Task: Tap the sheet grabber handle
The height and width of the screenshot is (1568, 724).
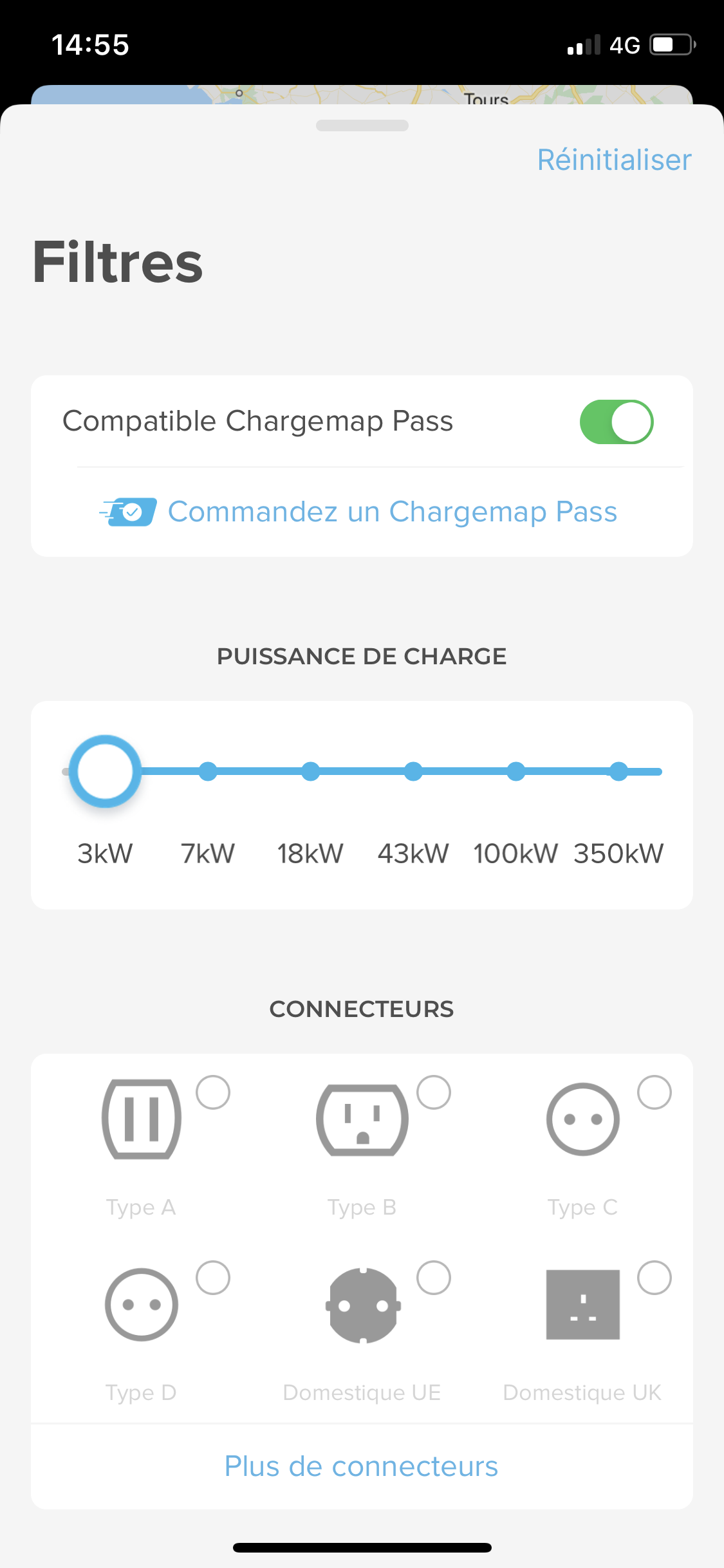Action: [362, 126]
